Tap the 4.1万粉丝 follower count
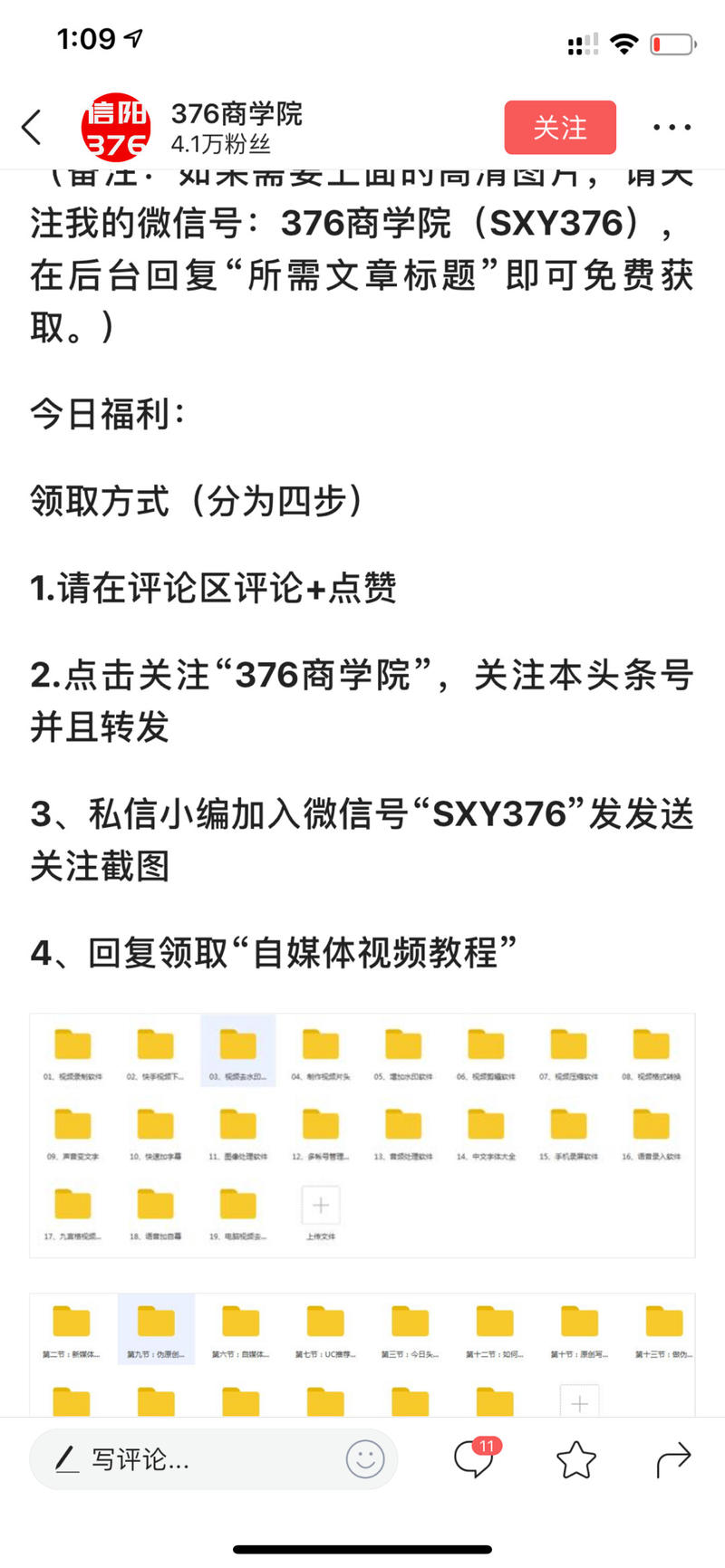 click(x=211, y=143)
